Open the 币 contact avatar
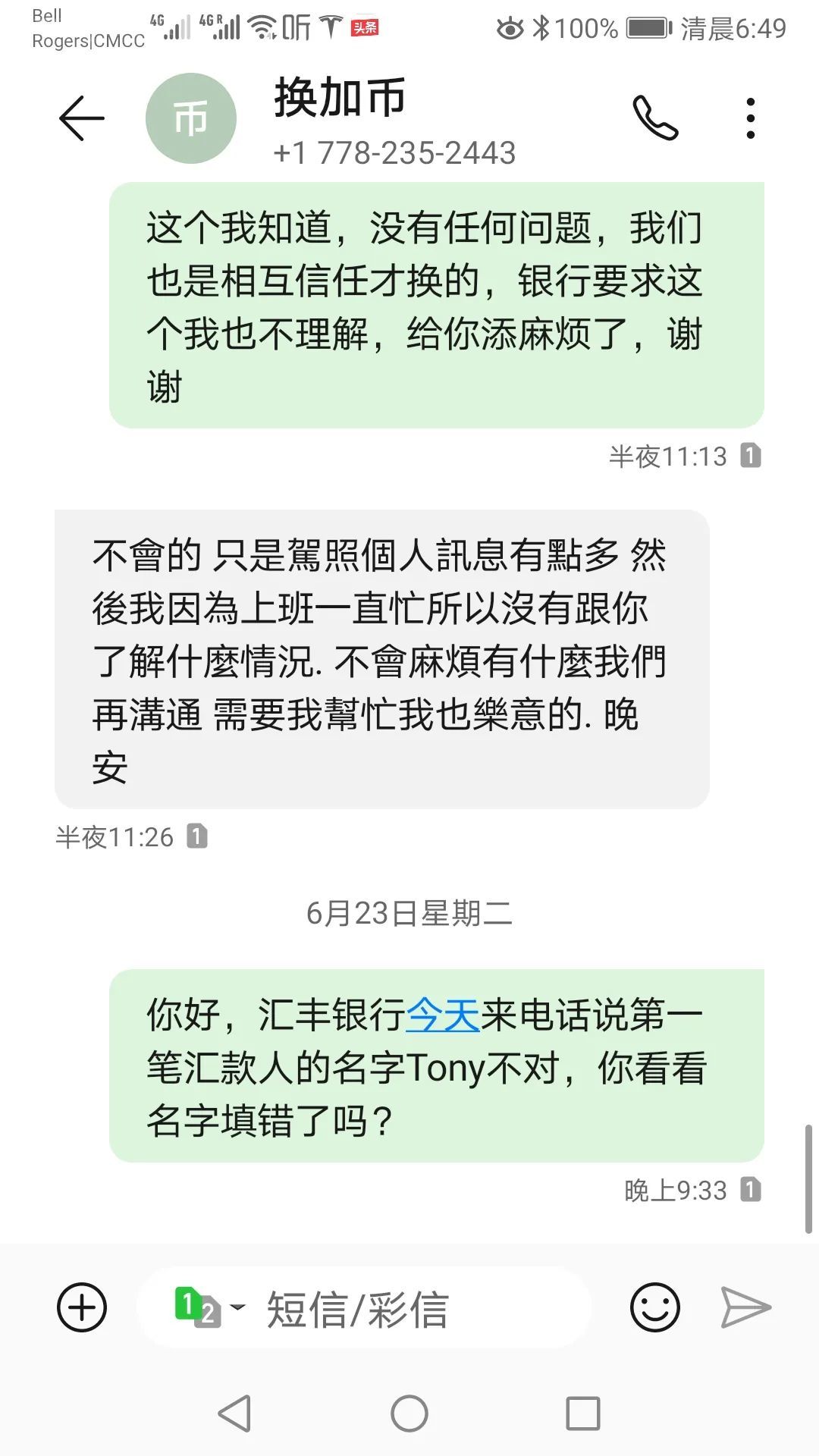 [191, 118]
